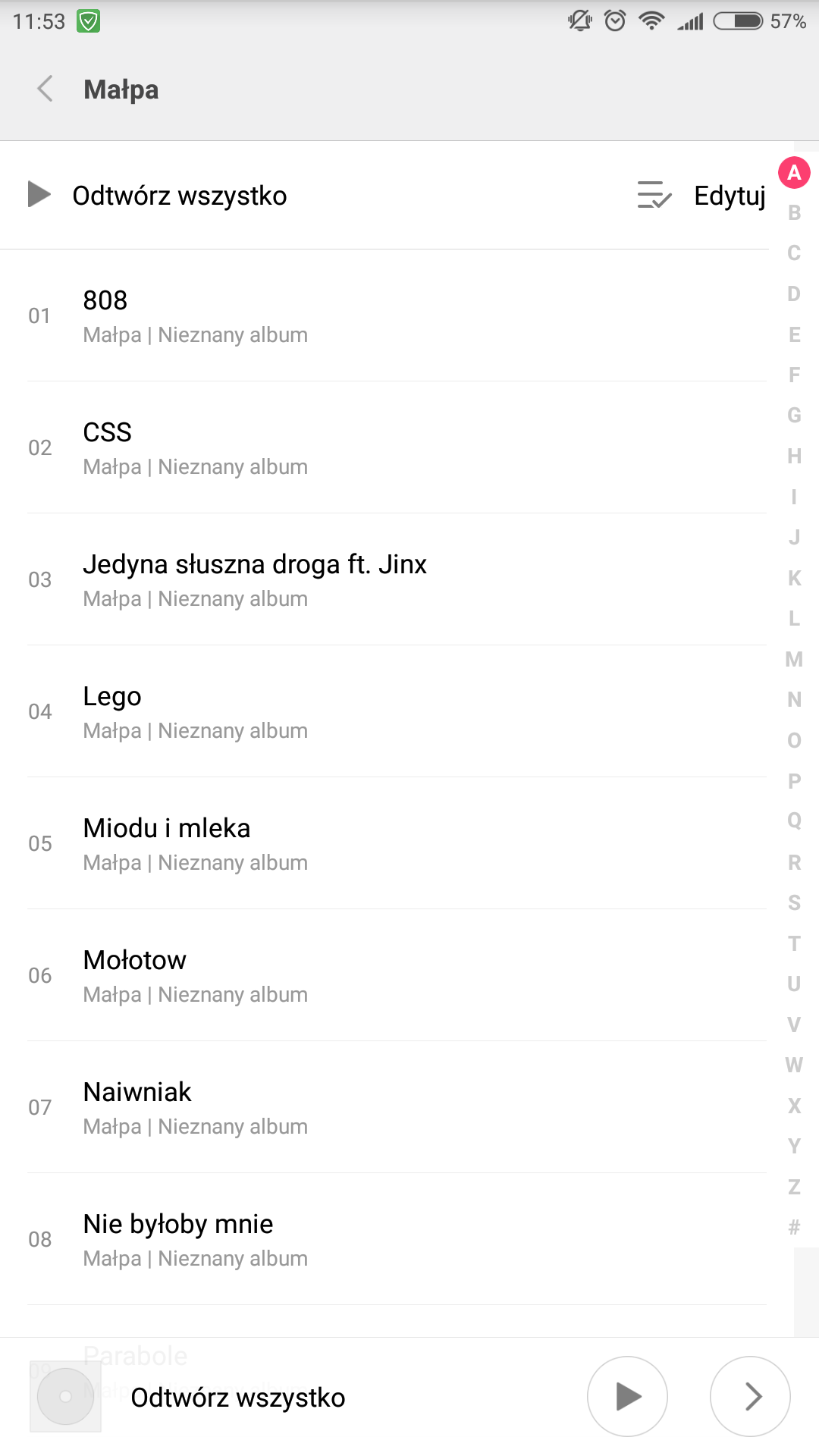Image resolution: width=819 pixels, height=1456 pixels.
Task: Jump to letter S in the alphabet index
Action: pos(794,902)
